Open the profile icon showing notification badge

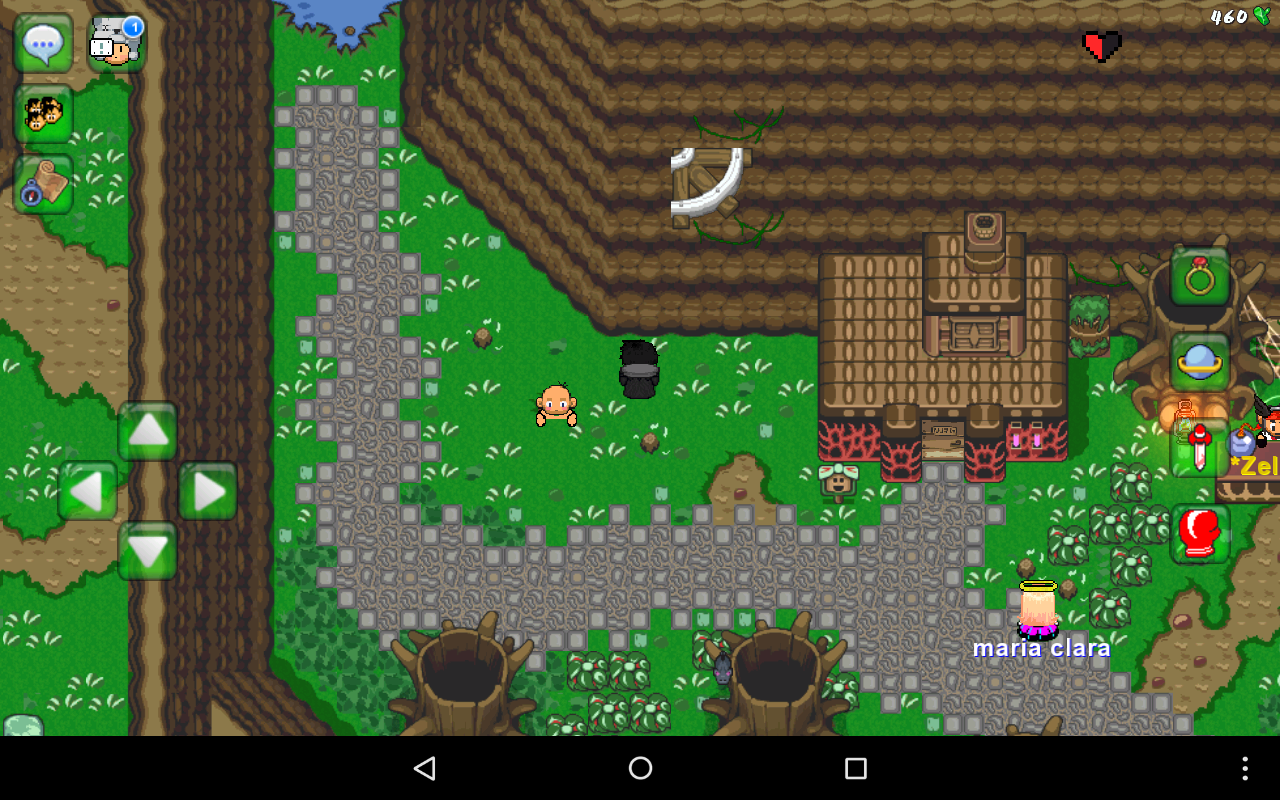[115, 43]
